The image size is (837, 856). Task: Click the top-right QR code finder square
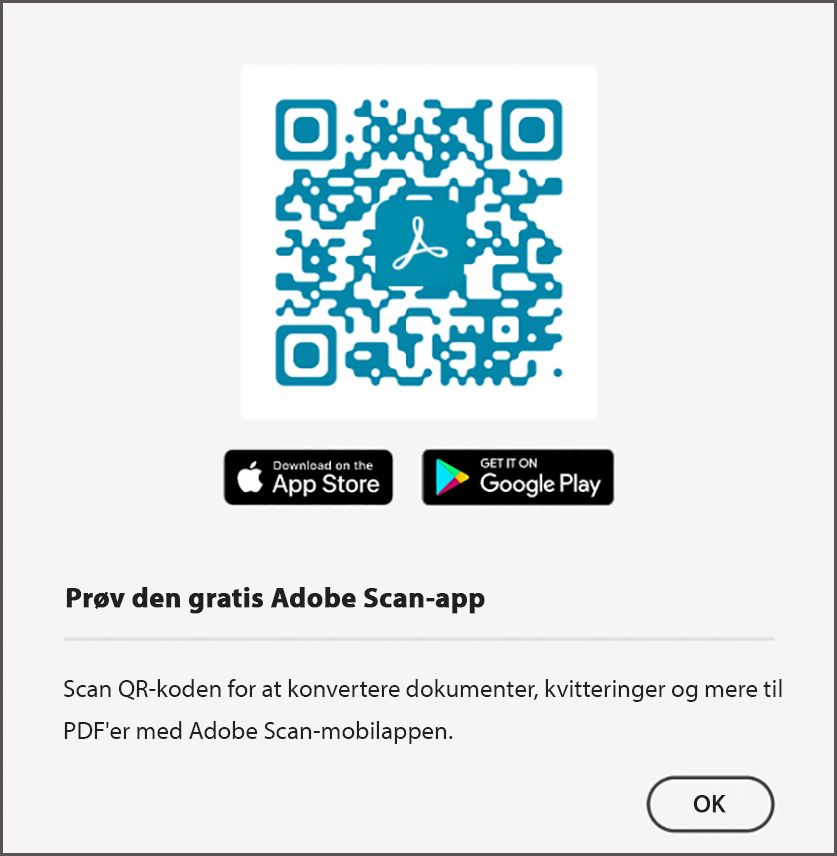(531, 130)
